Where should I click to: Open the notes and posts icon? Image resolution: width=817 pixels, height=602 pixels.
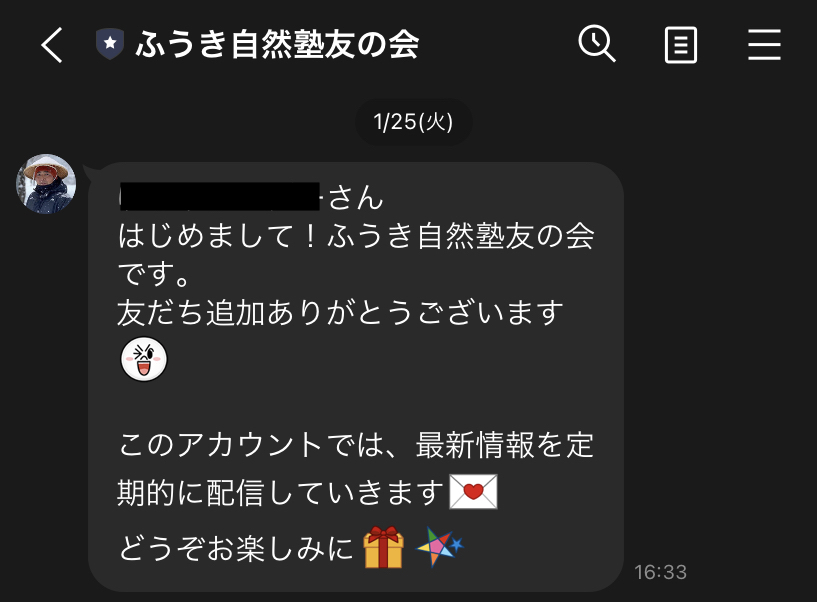pyautogui.click(x=681, y=45)
